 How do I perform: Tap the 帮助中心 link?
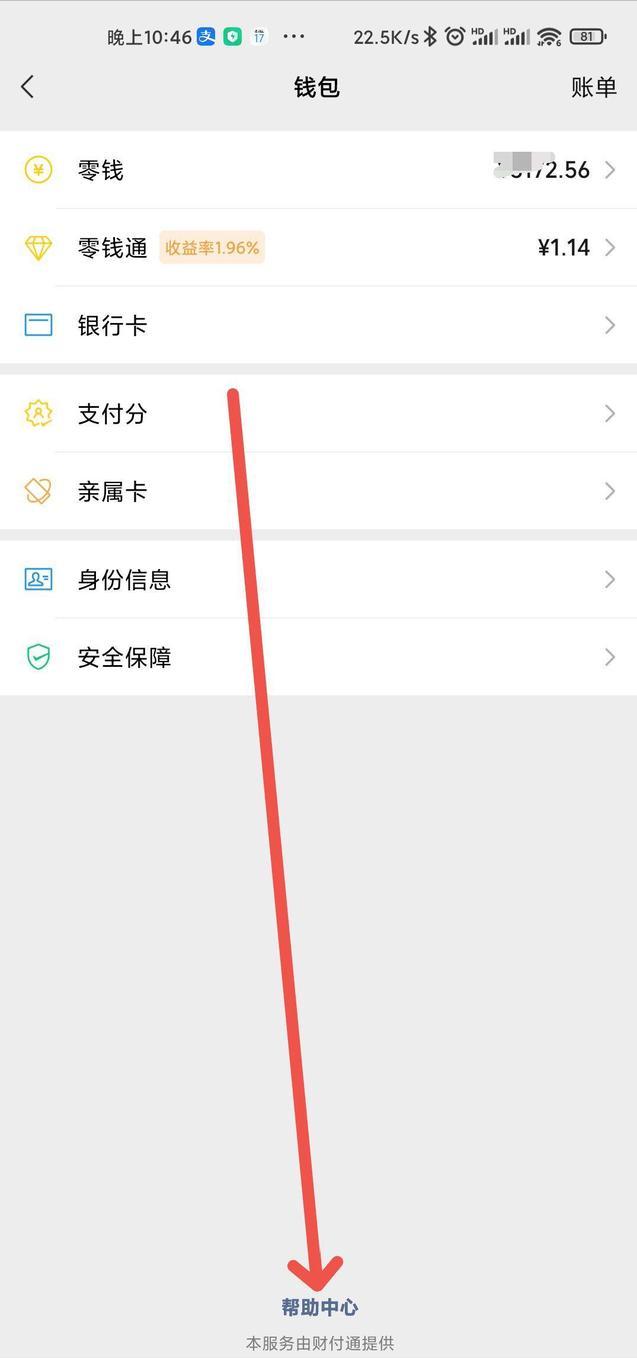coord(319,1307)
